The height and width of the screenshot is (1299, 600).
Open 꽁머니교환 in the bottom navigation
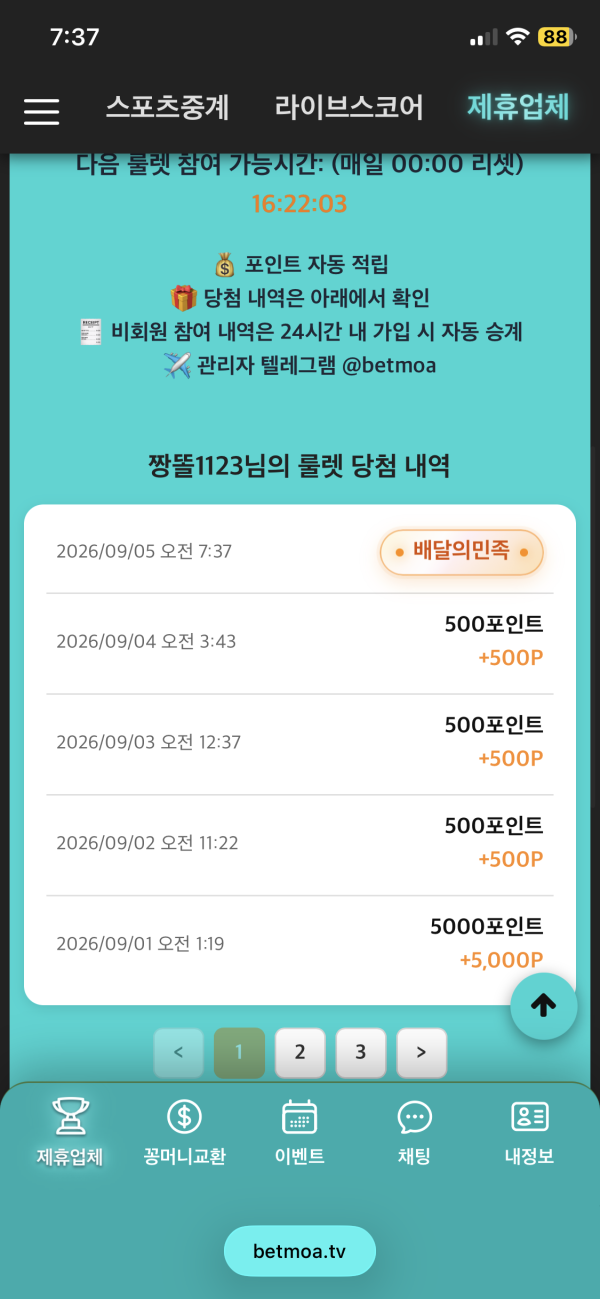click(x=185, y=1132)
